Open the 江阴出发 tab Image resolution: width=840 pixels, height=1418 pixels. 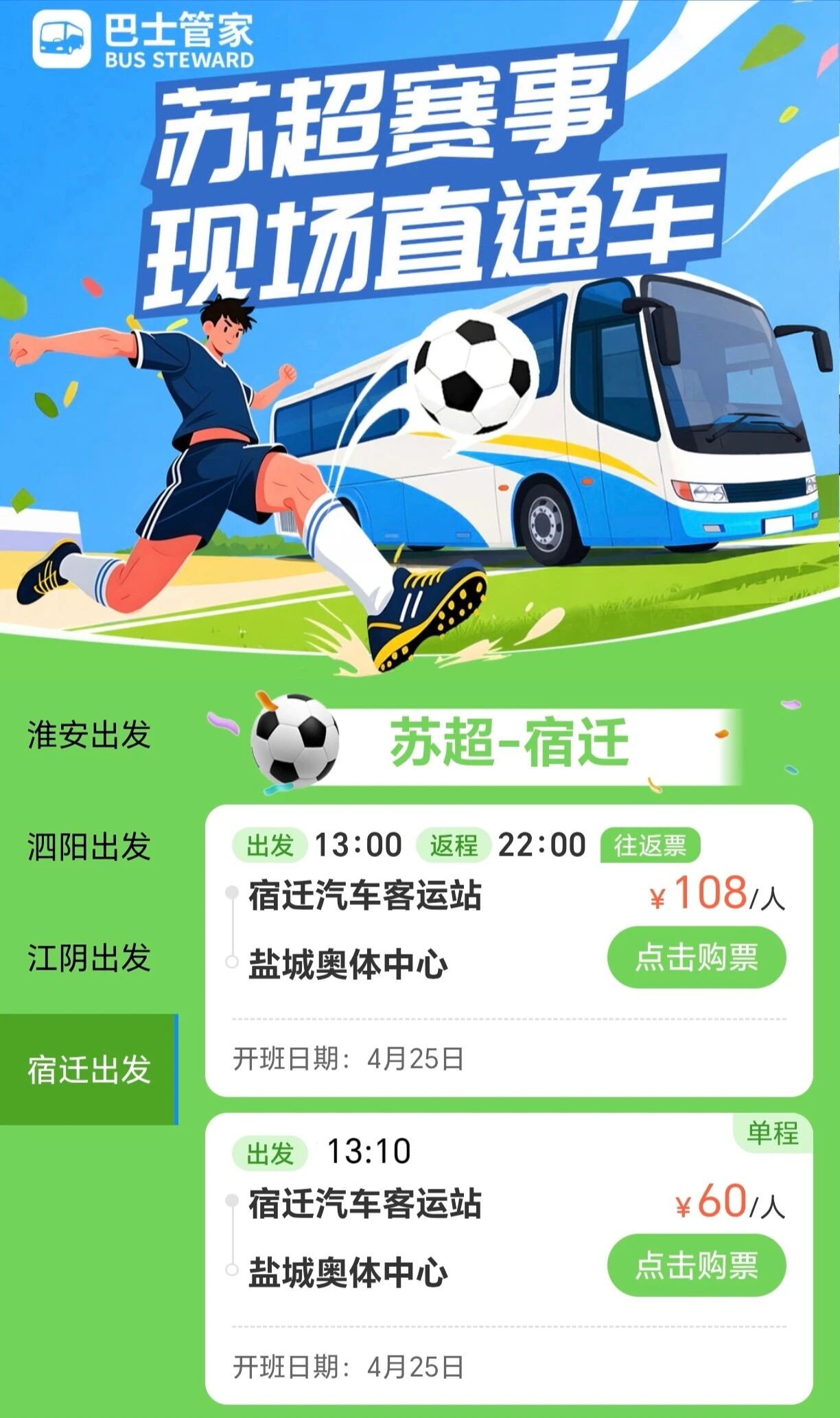point(89,958)
